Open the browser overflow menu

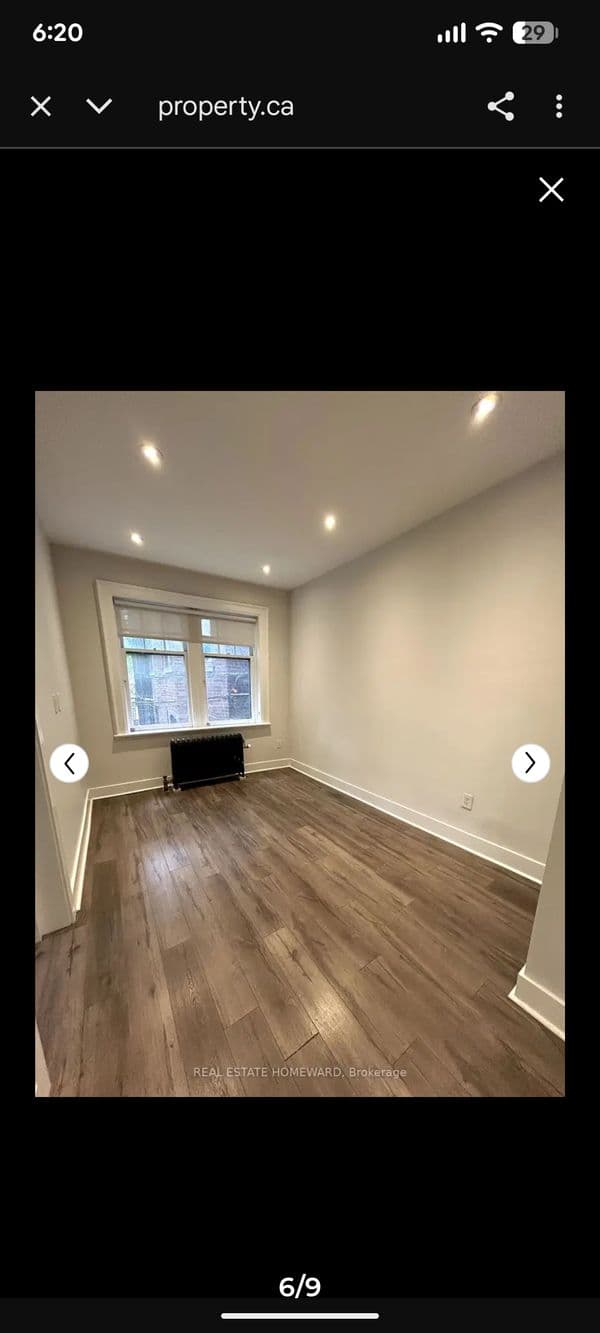pos(558,106)
